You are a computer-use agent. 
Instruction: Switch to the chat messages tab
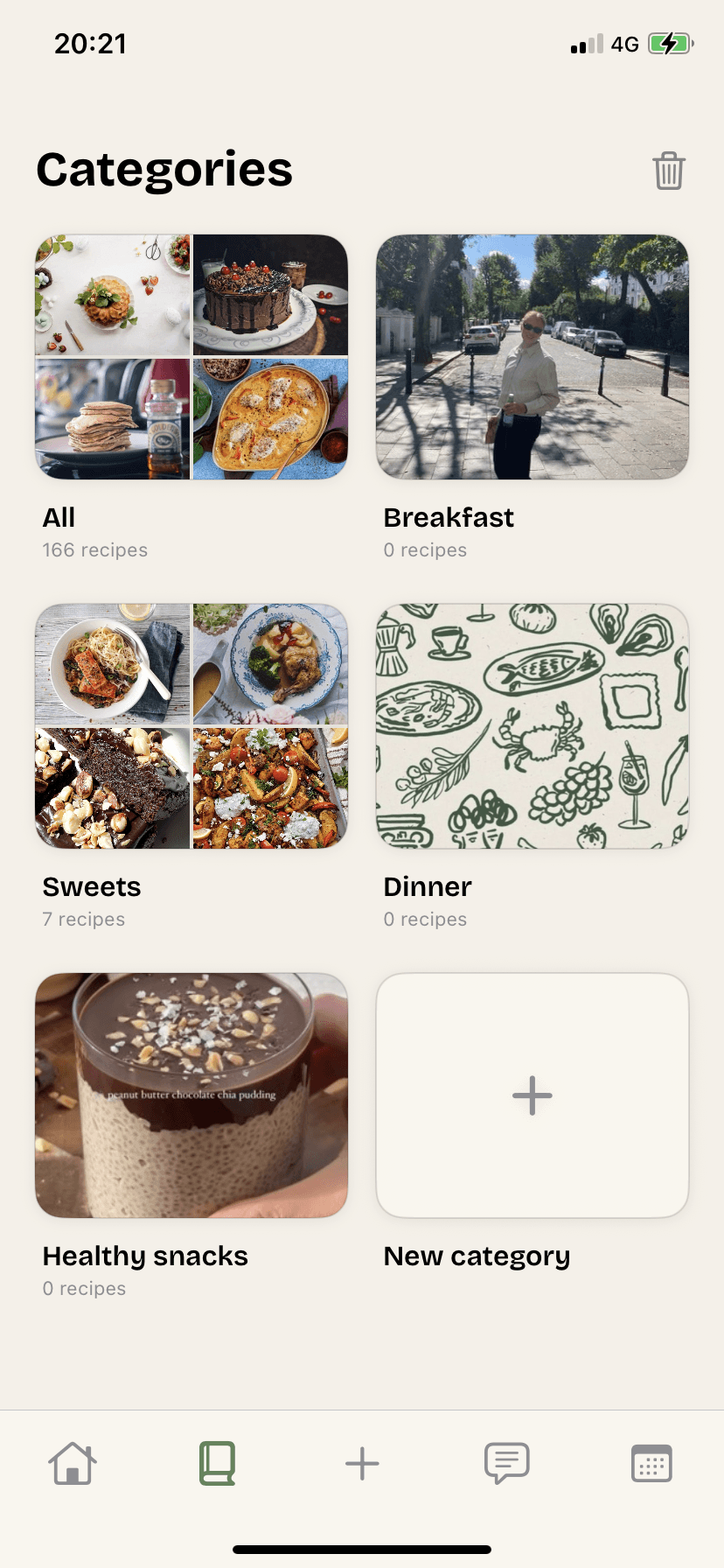[507, 1463]
